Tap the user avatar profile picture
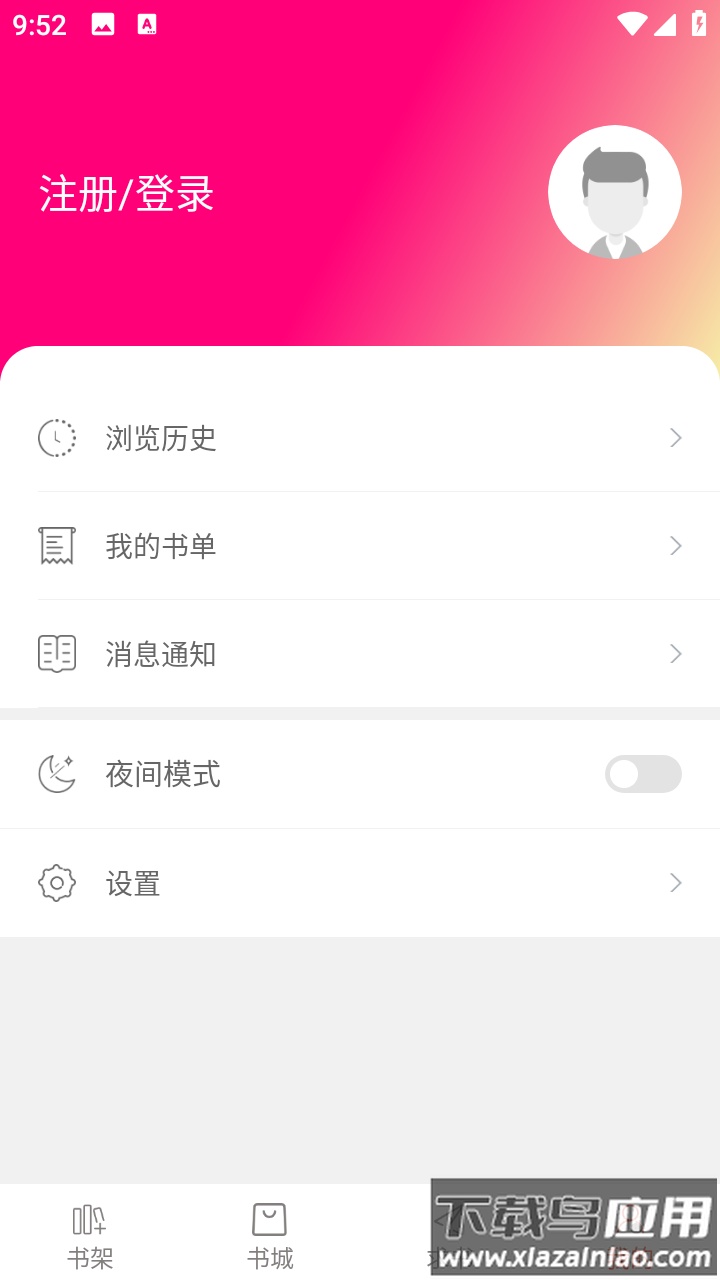The height and width of the screenshot is (1280, 720). (x=615, y=191)
